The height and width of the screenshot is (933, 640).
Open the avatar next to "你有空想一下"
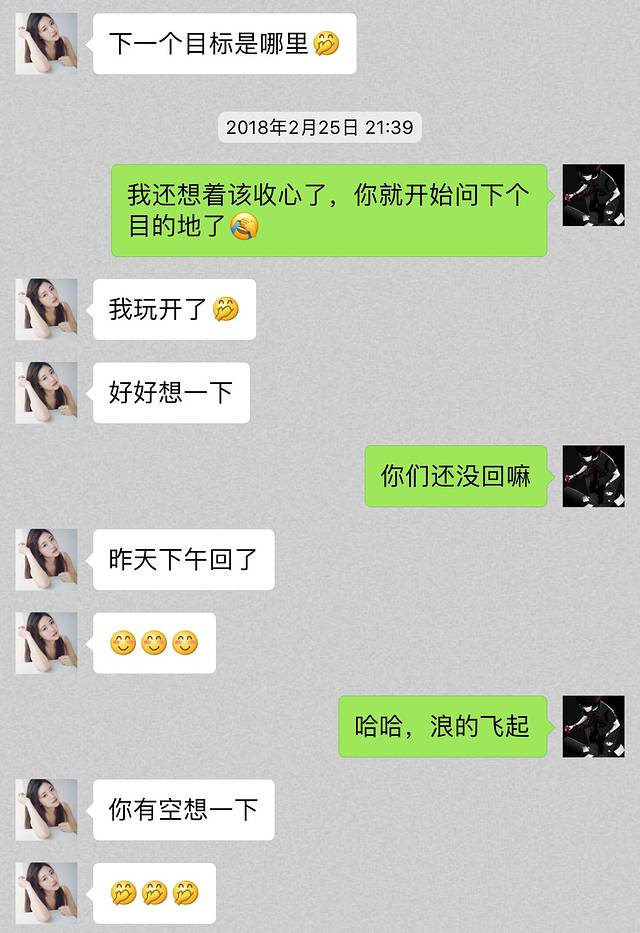click(x=46, y=809)
